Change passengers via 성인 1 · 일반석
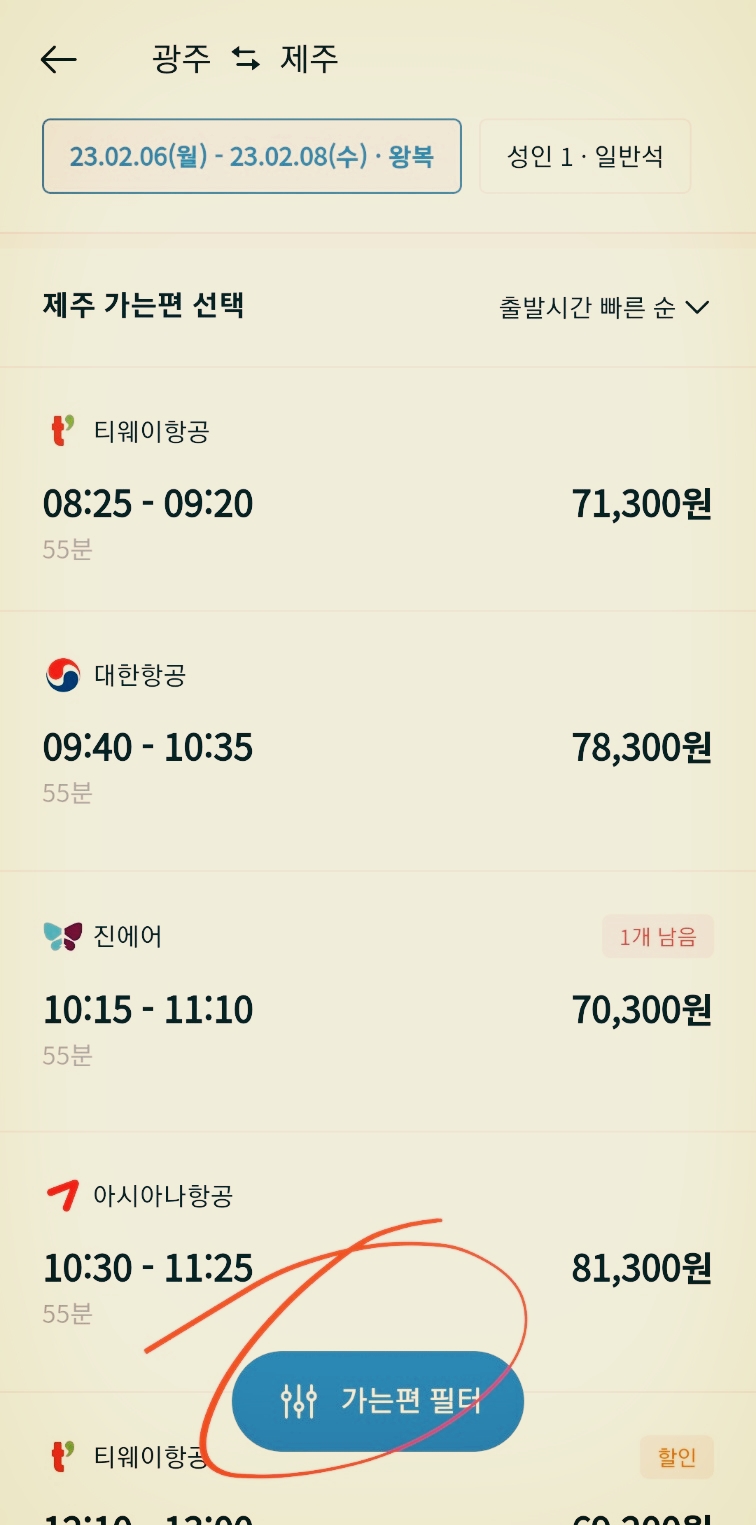Viewport: 756px width, 1525px height. click(585, 157)
